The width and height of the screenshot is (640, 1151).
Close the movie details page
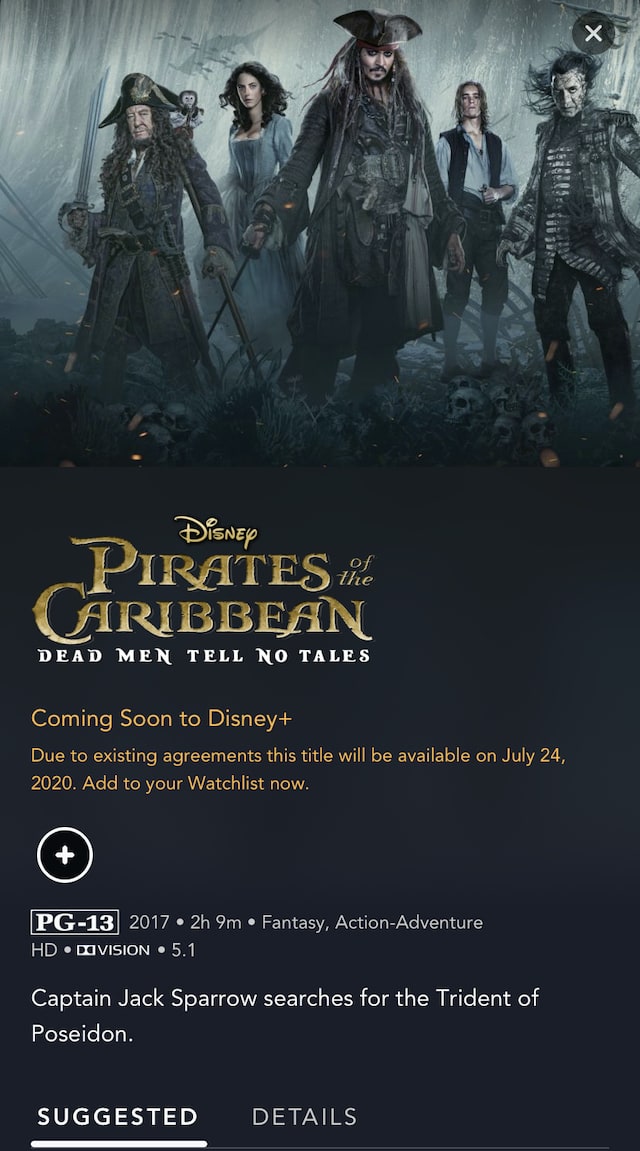593,33
